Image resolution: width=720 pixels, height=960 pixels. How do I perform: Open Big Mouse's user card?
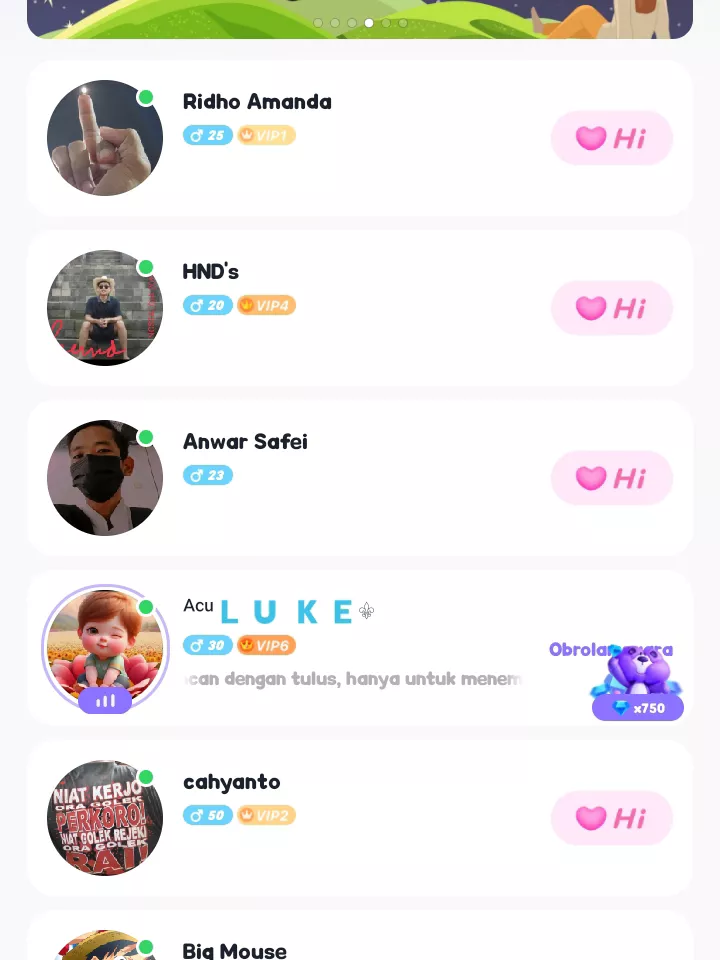pyautogui.click(x=360, y=940)
